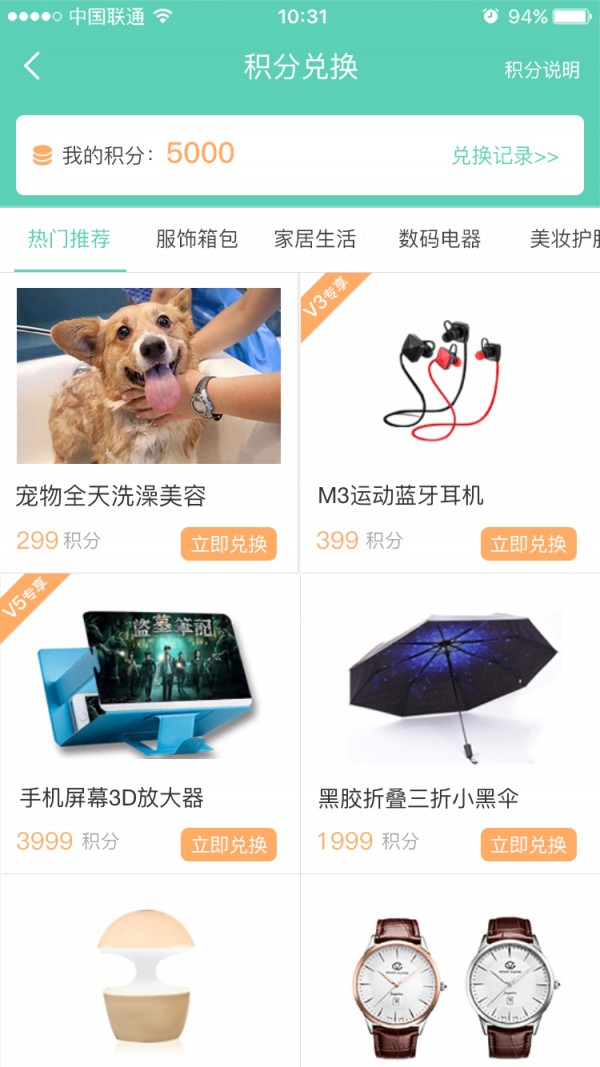Select the 热门推荐 tab
This screenshot has width=600, height=1067.
(x=69, y=239)
